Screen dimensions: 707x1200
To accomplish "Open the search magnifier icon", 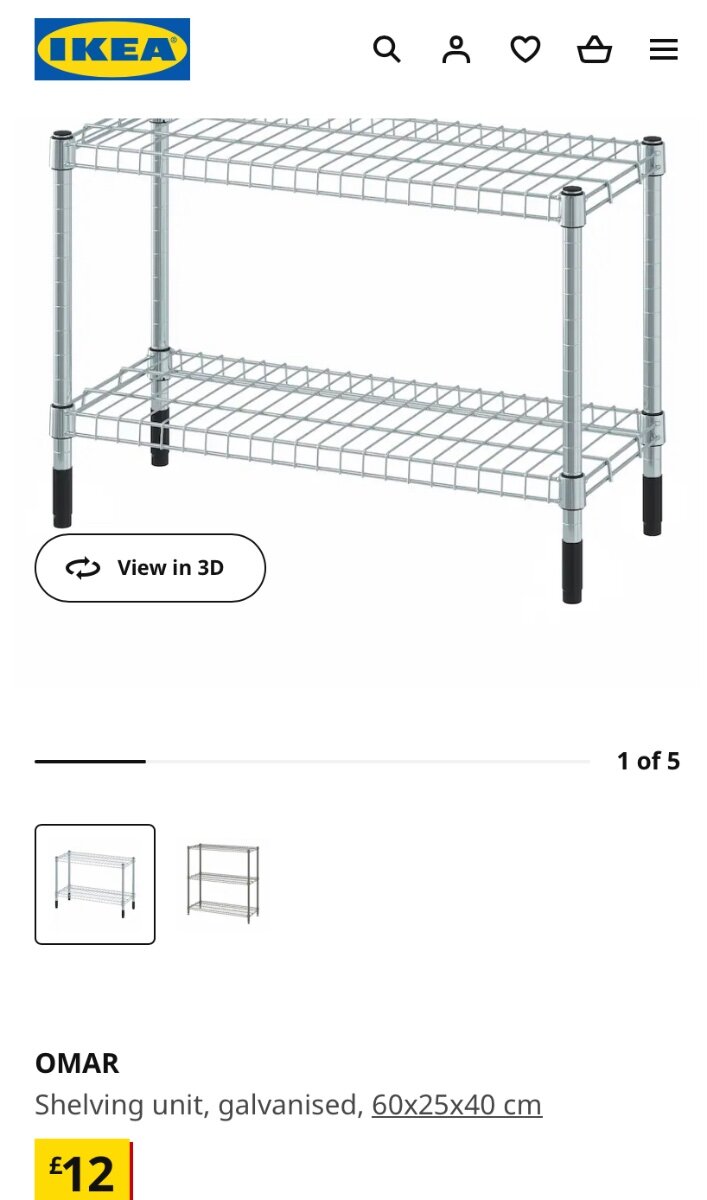I will point(387,49).
